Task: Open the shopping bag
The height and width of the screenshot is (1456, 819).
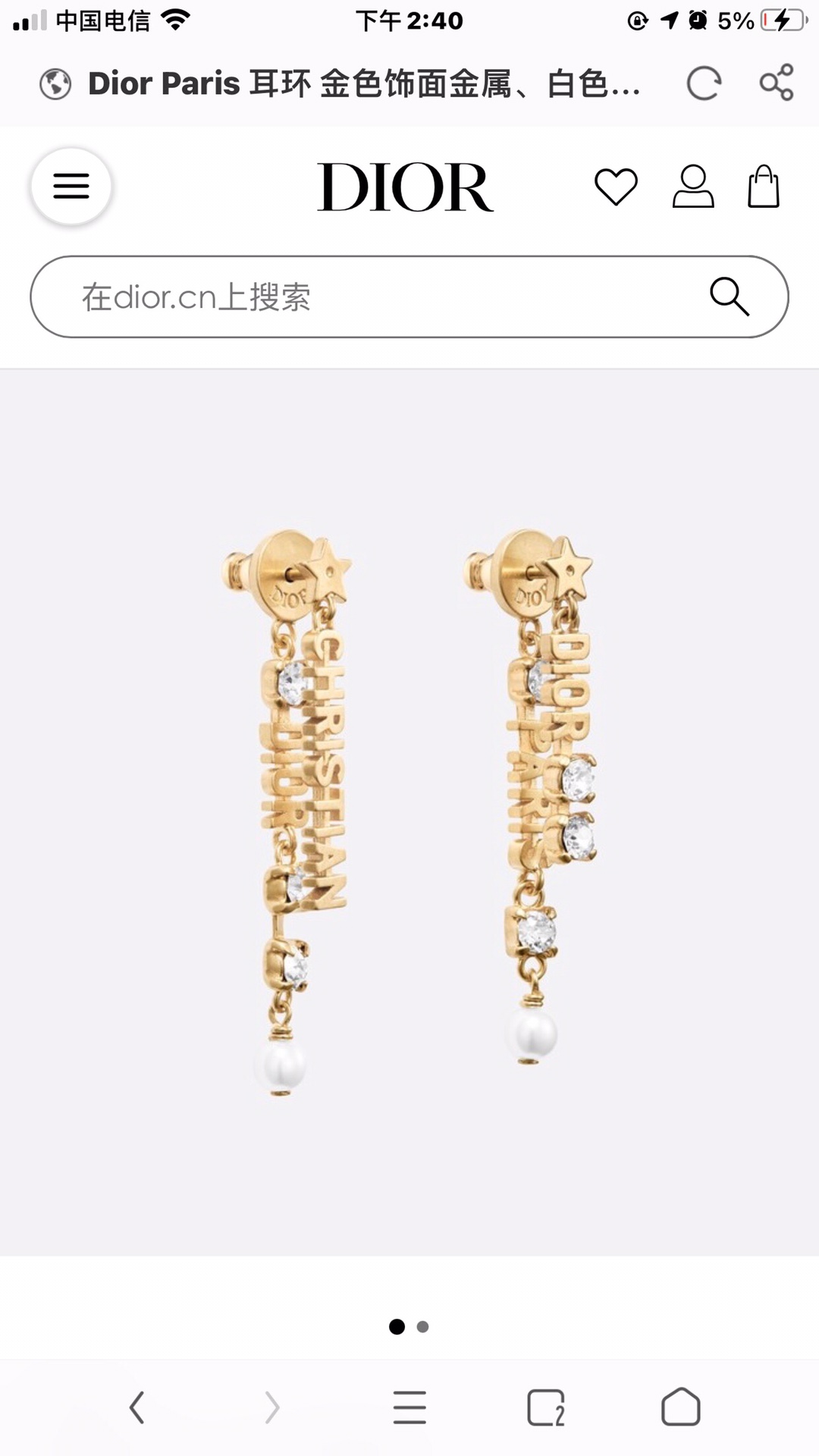Action: pos(763,187)
